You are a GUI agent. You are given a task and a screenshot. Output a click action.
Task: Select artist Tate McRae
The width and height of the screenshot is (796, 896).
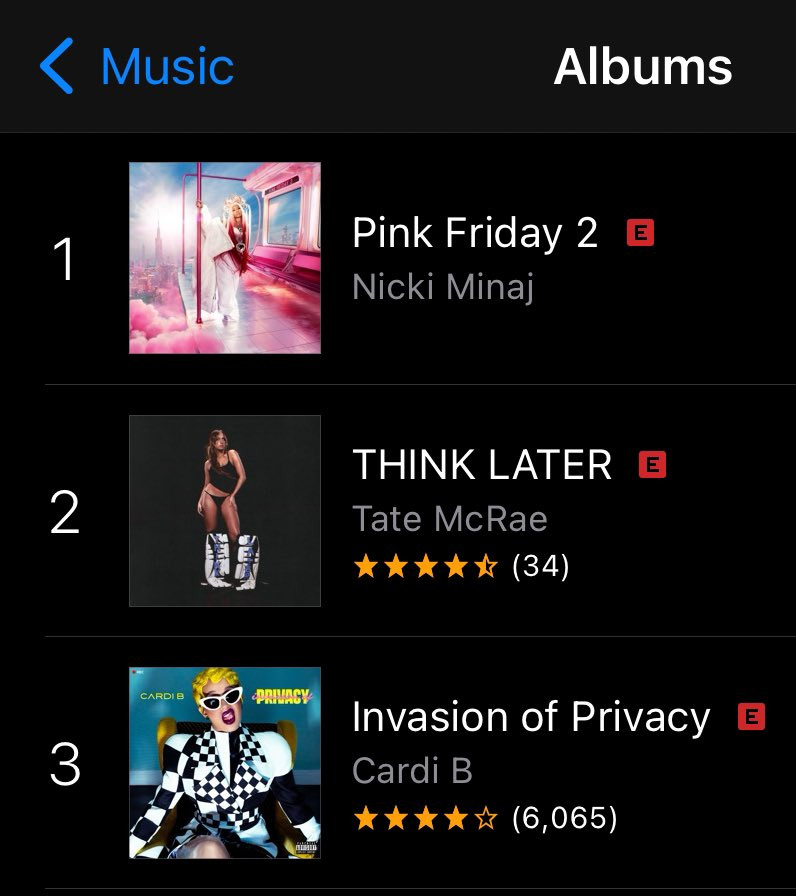(x=449, y=518)
